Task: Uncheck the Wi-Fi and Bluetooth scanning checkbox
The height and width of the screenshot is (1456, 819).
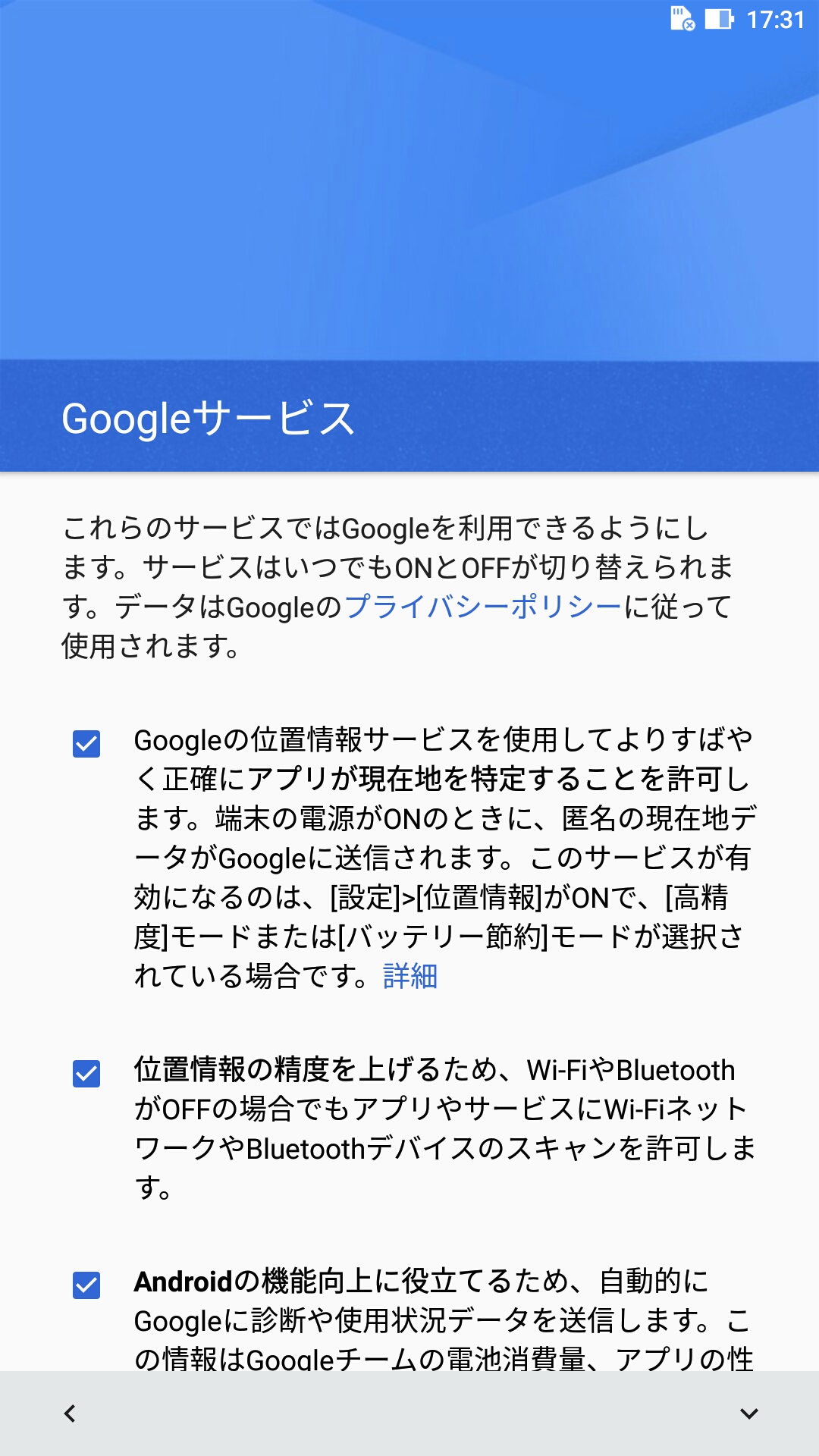Action: coord(86,1074)
